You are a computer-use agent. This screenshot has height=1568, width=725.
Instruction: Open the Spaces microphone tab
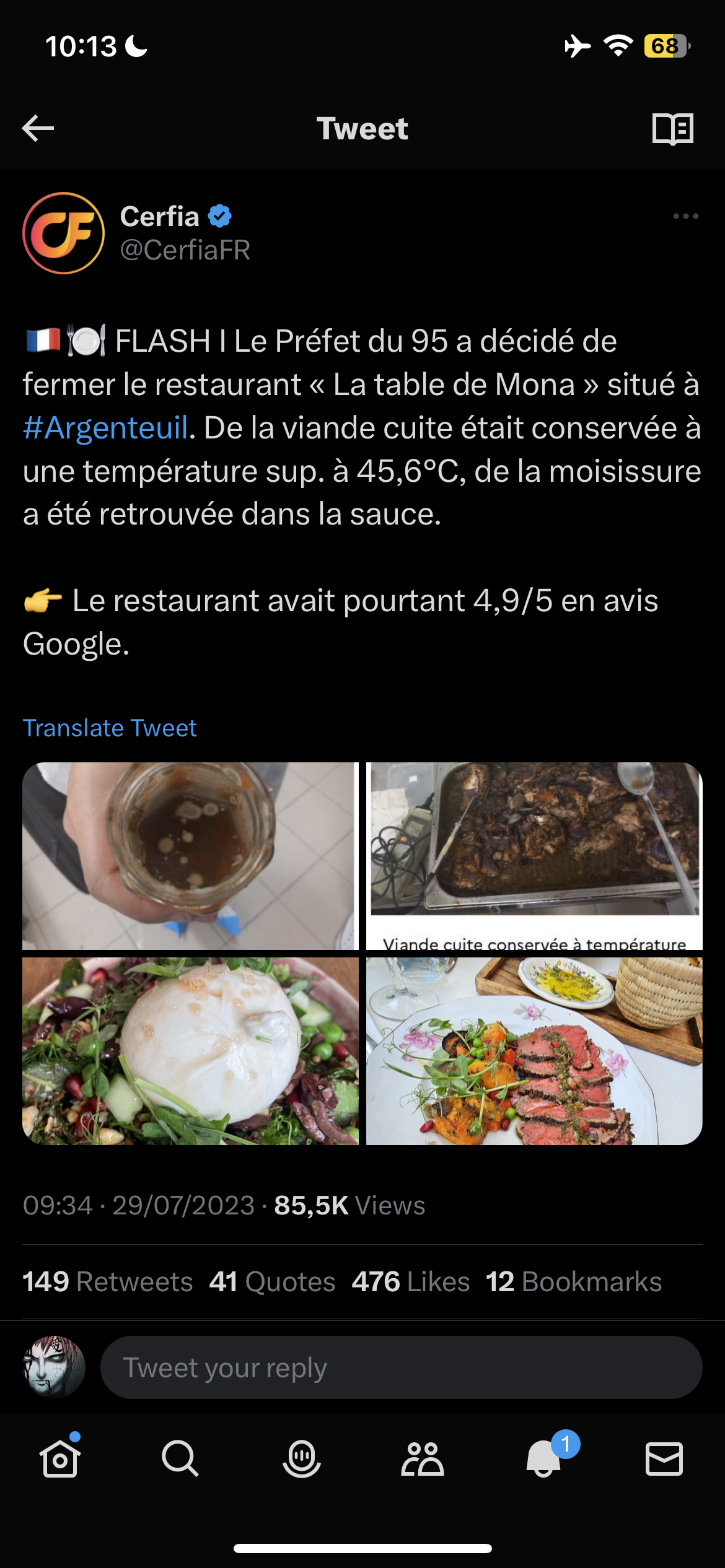302,1459
